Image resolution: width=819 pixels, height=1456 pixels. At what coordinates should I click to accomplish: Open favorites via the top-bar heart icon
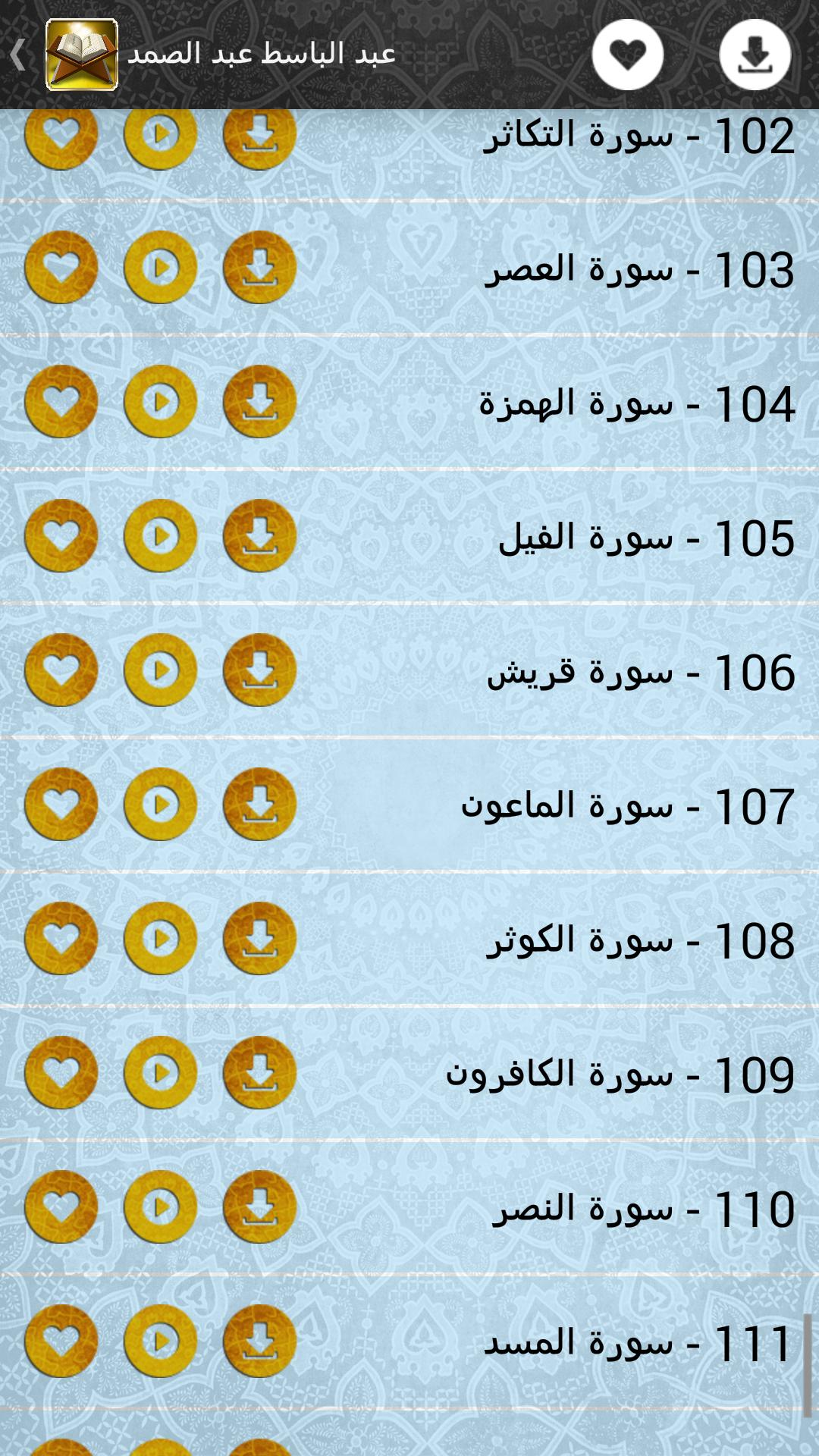point(627,55)
